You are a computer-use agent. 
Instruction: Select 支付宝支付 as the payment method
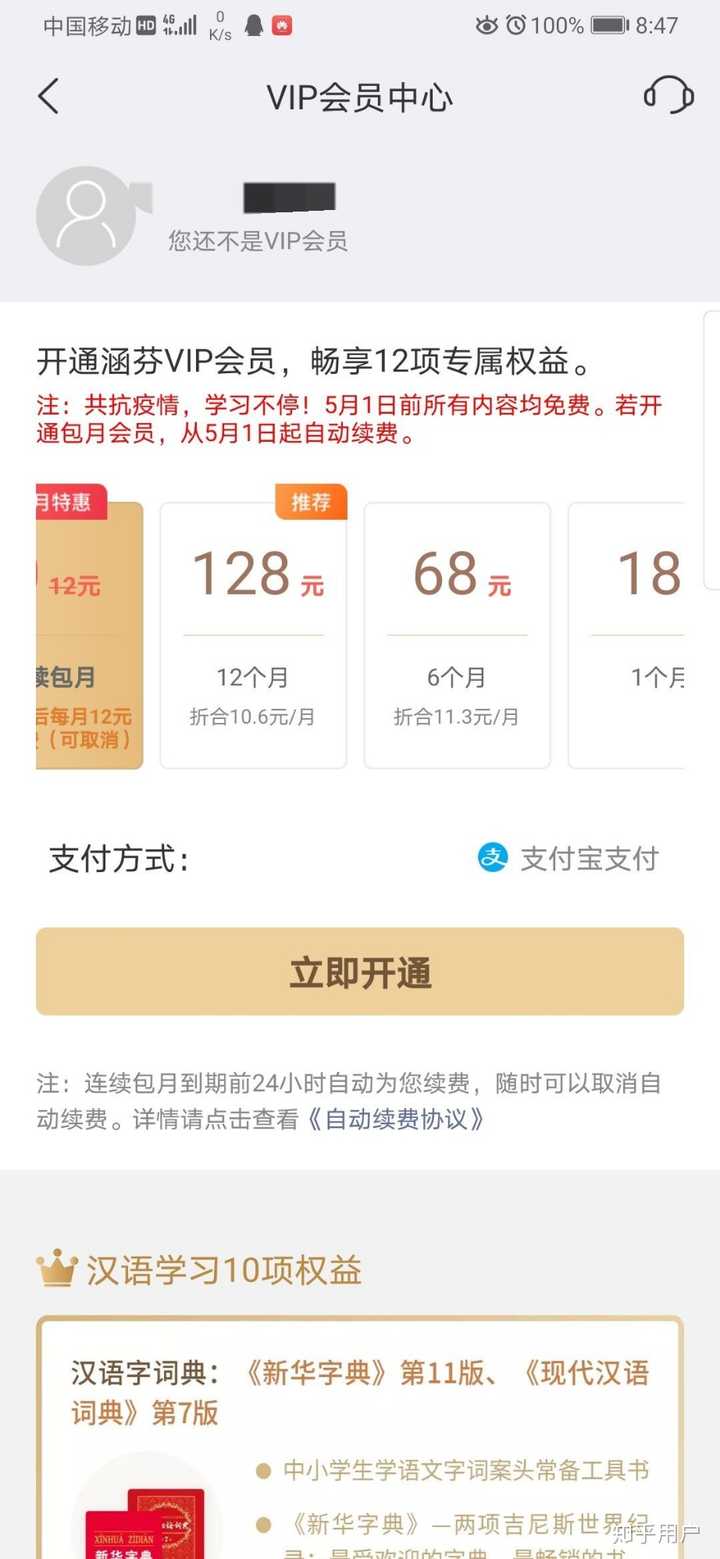point(568,858)
